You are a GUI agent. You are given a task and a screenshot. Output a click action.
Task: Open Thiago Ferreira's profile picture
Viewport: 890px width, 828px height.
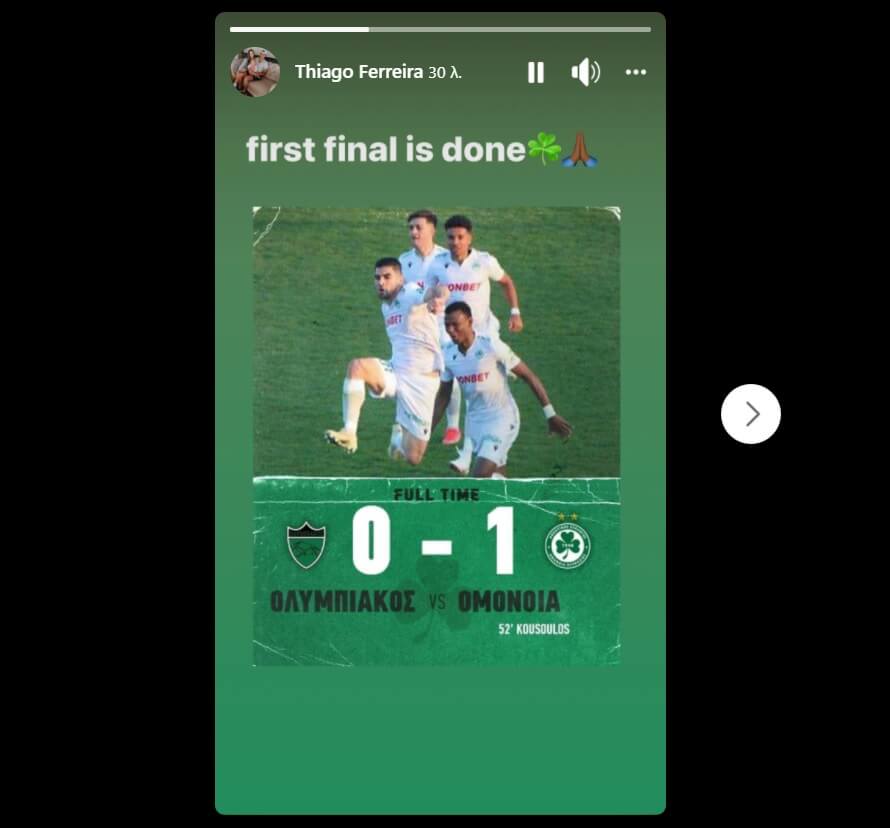pos(255,72)
